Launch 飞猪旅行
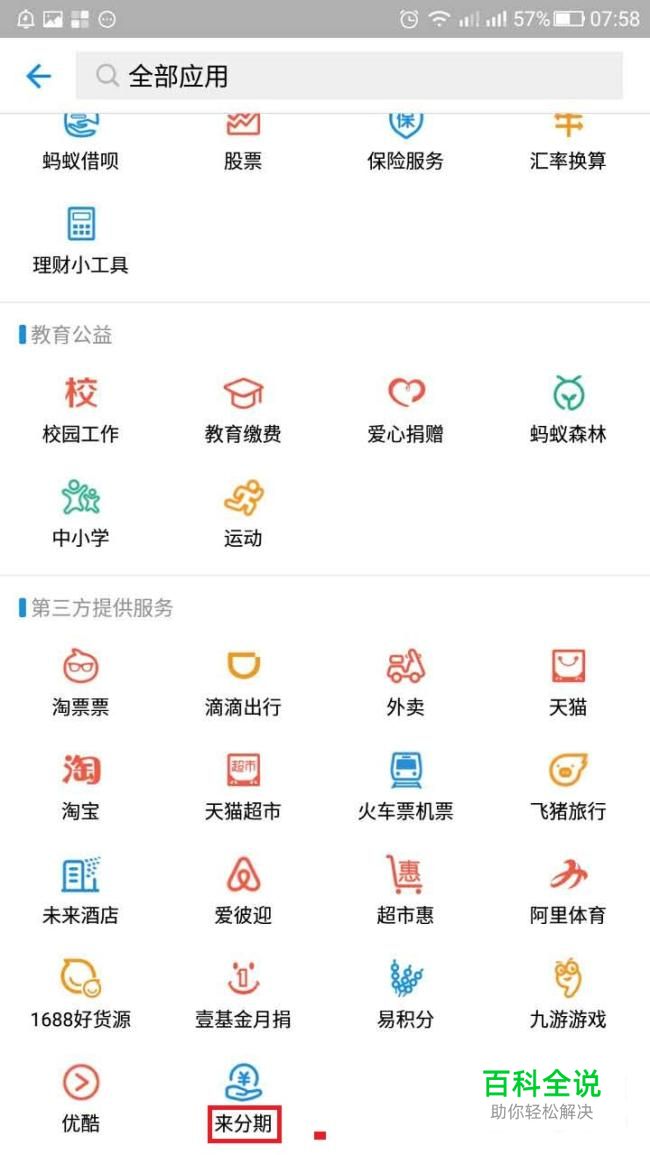Image resolution: width=650 pixels, height=1155 pixels. [x=568, y=787]
